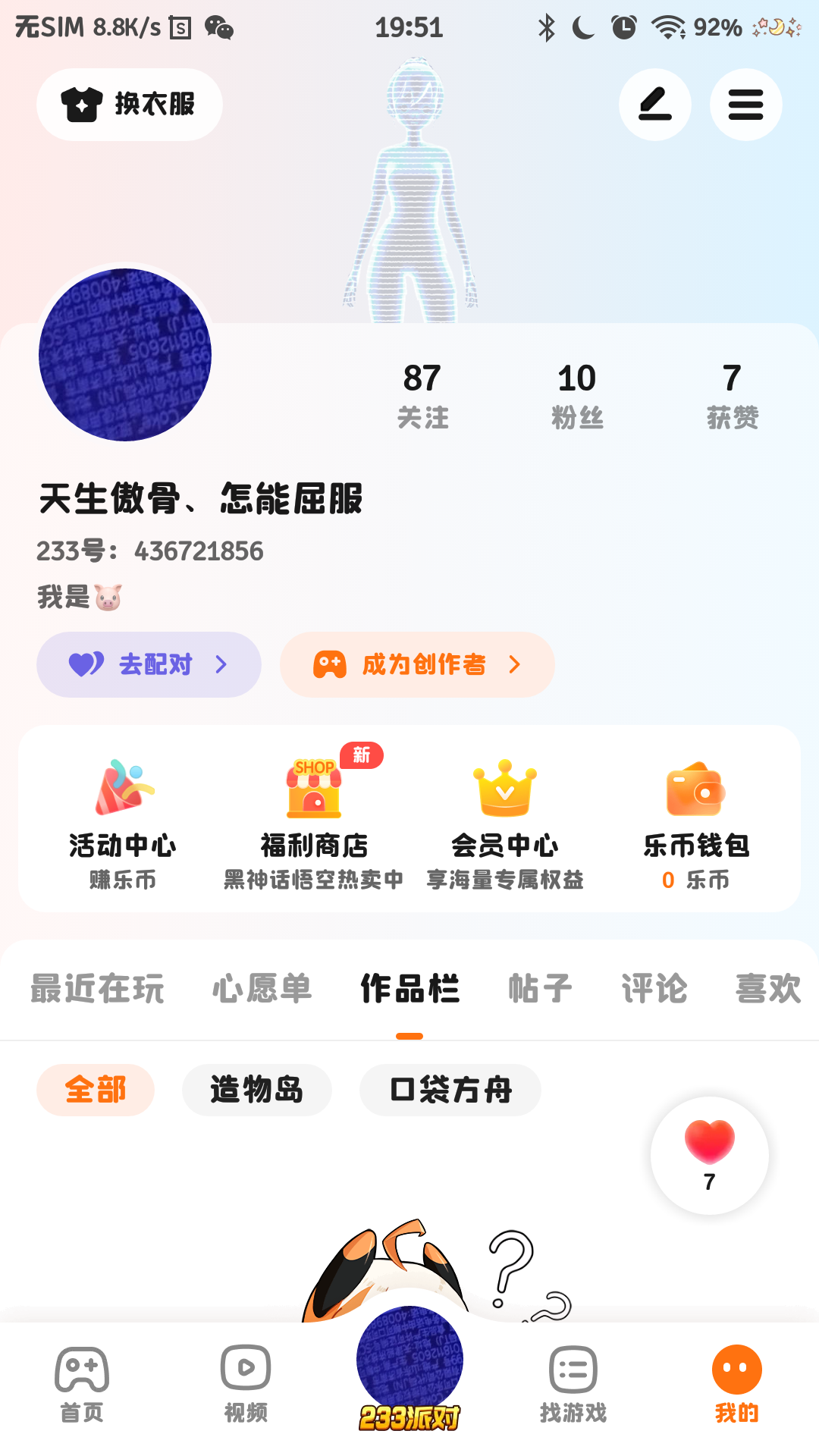Switch to the 最近在玩 tab
The width and height of the screenshot is (819, 1456).
97,989
